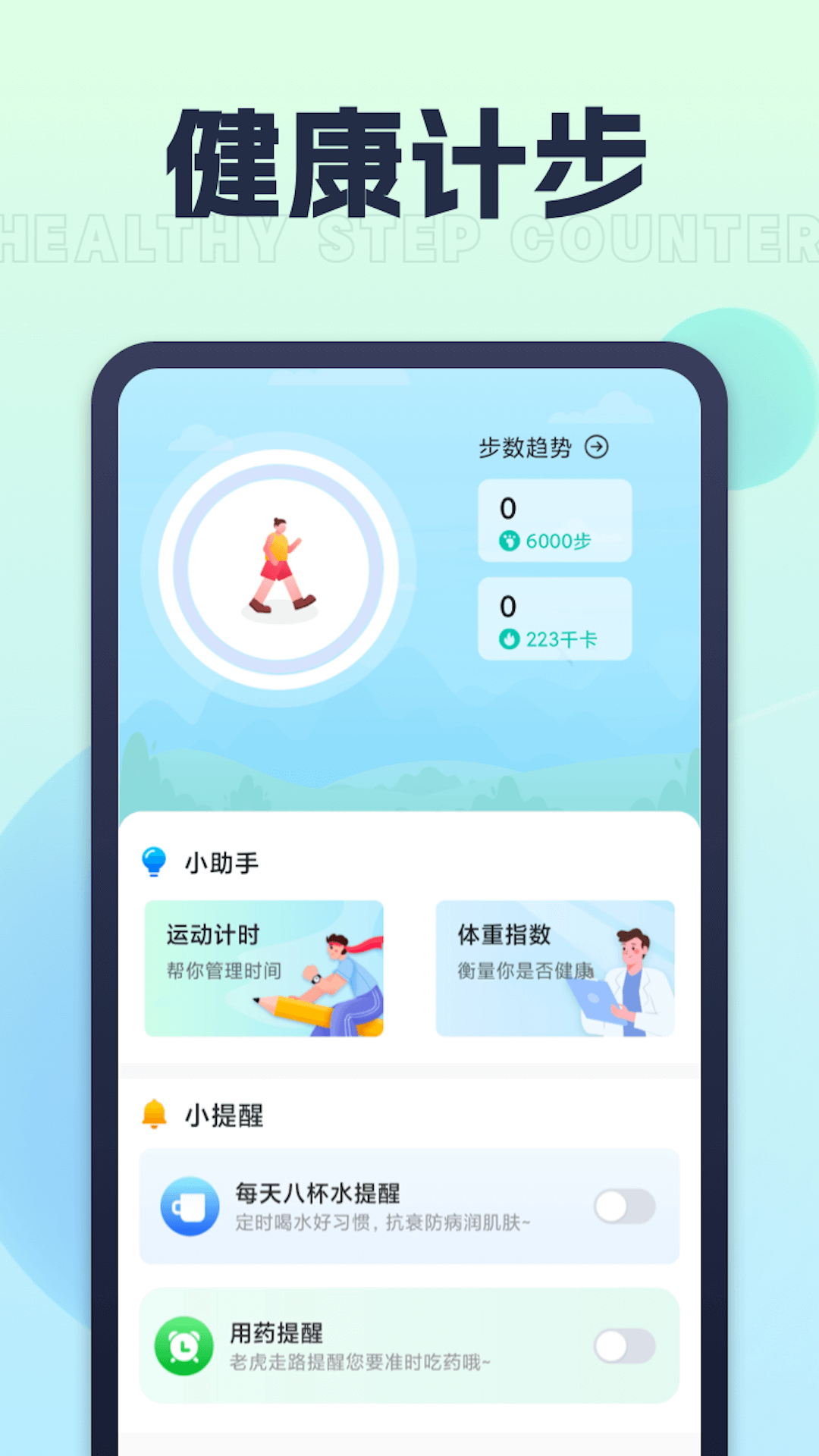
Task: Click the bell icon next to 小提醒
Action: click(x=155, y=1115)
